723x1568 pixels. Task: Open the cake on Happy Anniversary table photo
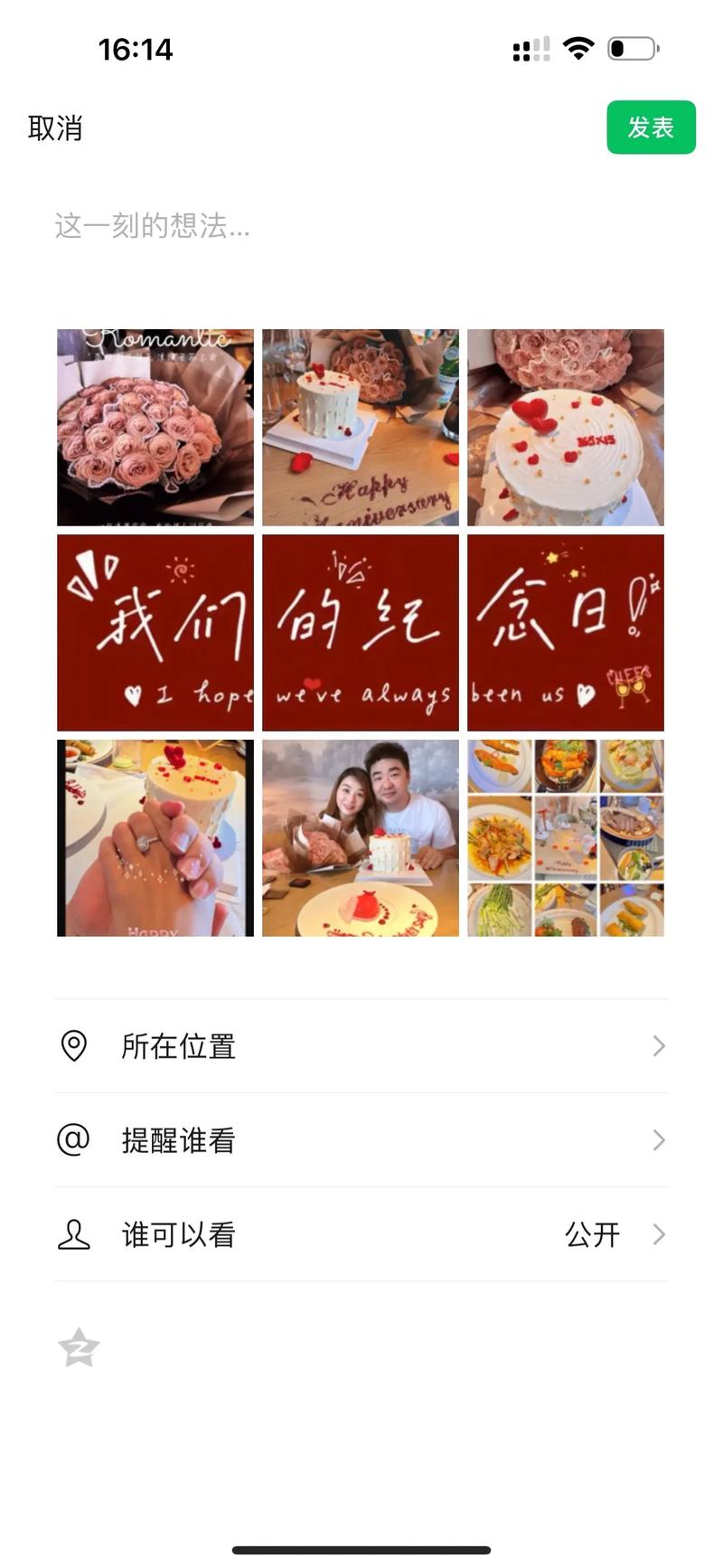click(x=361, y=428)
